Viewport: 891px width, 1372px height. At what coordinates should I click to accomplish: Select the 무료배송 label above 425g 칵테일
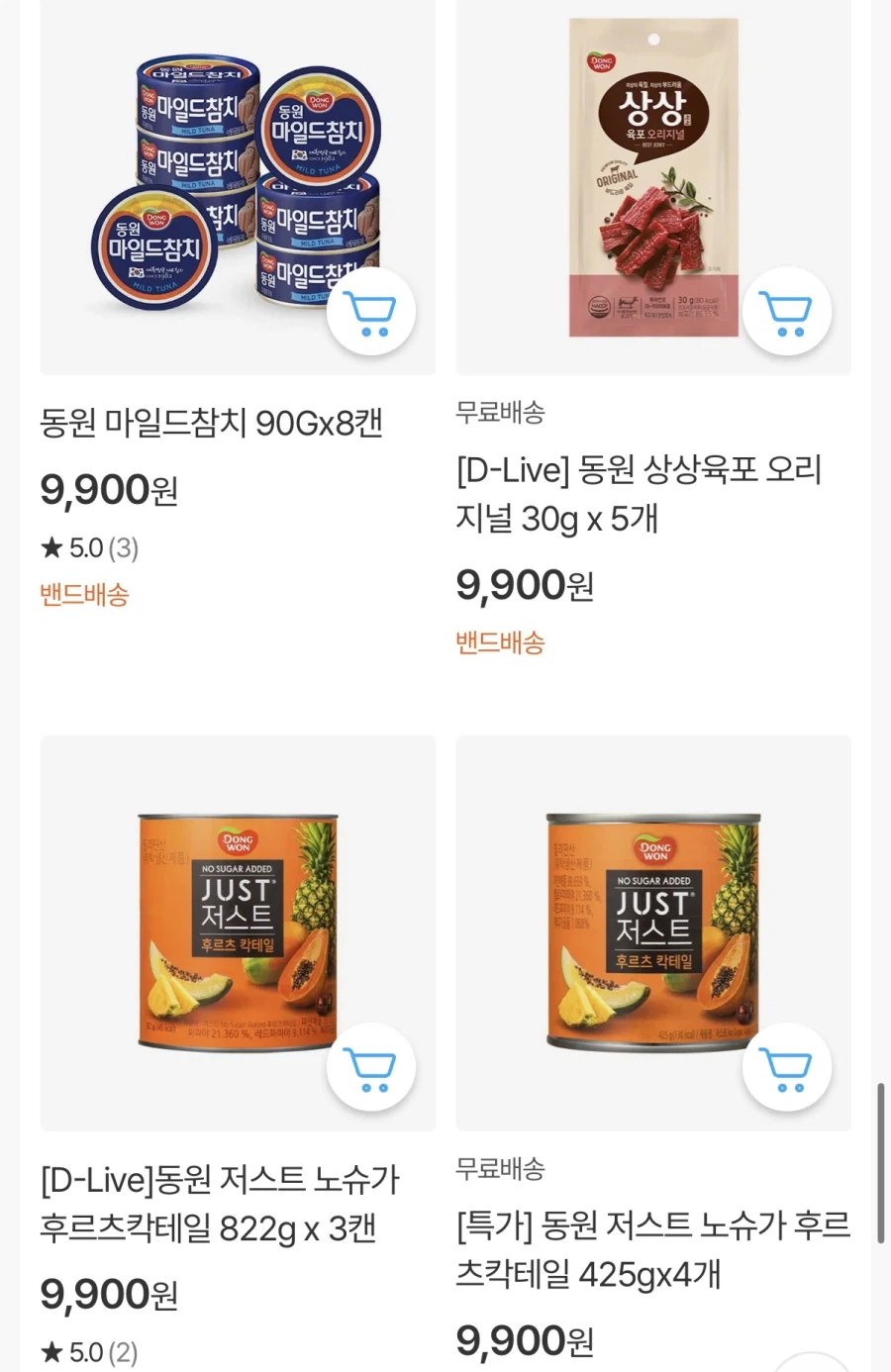(500, 1168)
